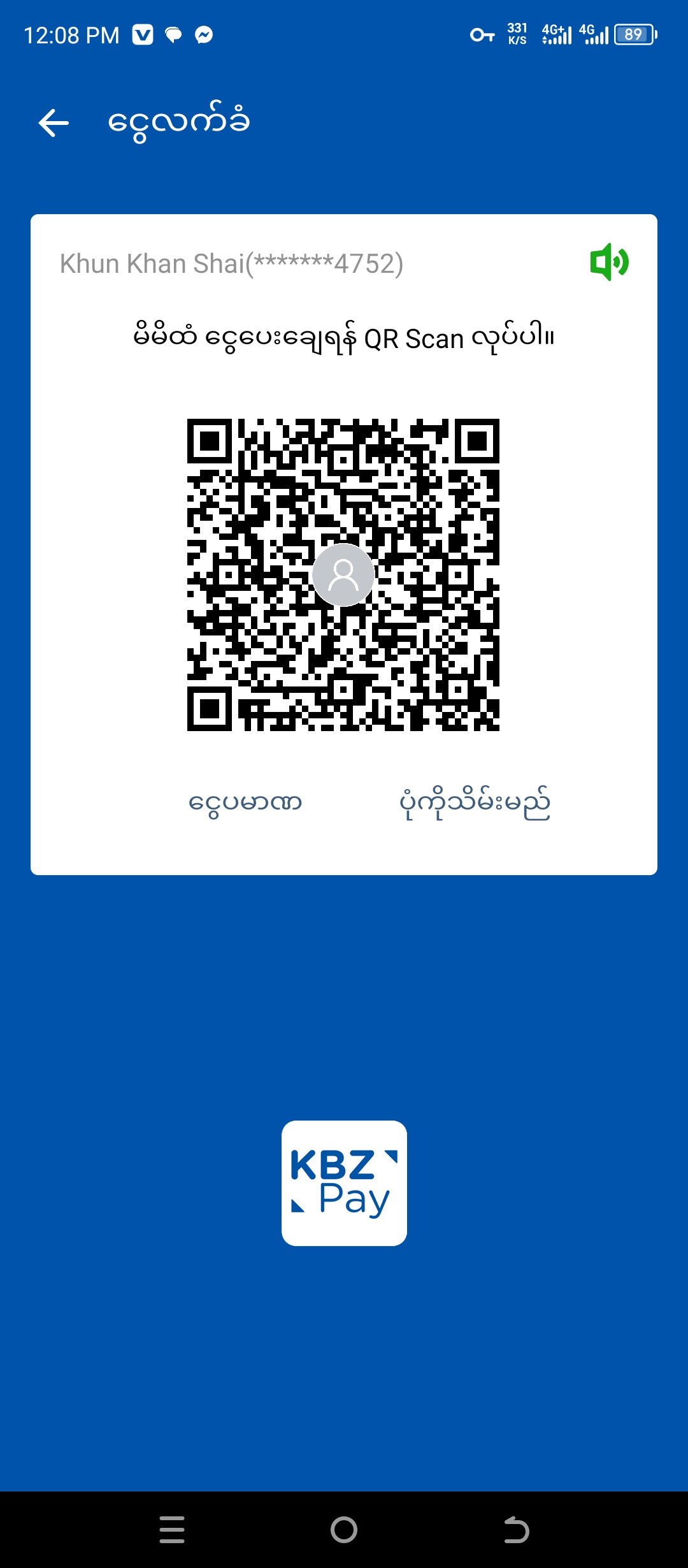Open recent apps from navigation bar
The height and width of the screenshot is (1568, 688).
coord(172,1529)
